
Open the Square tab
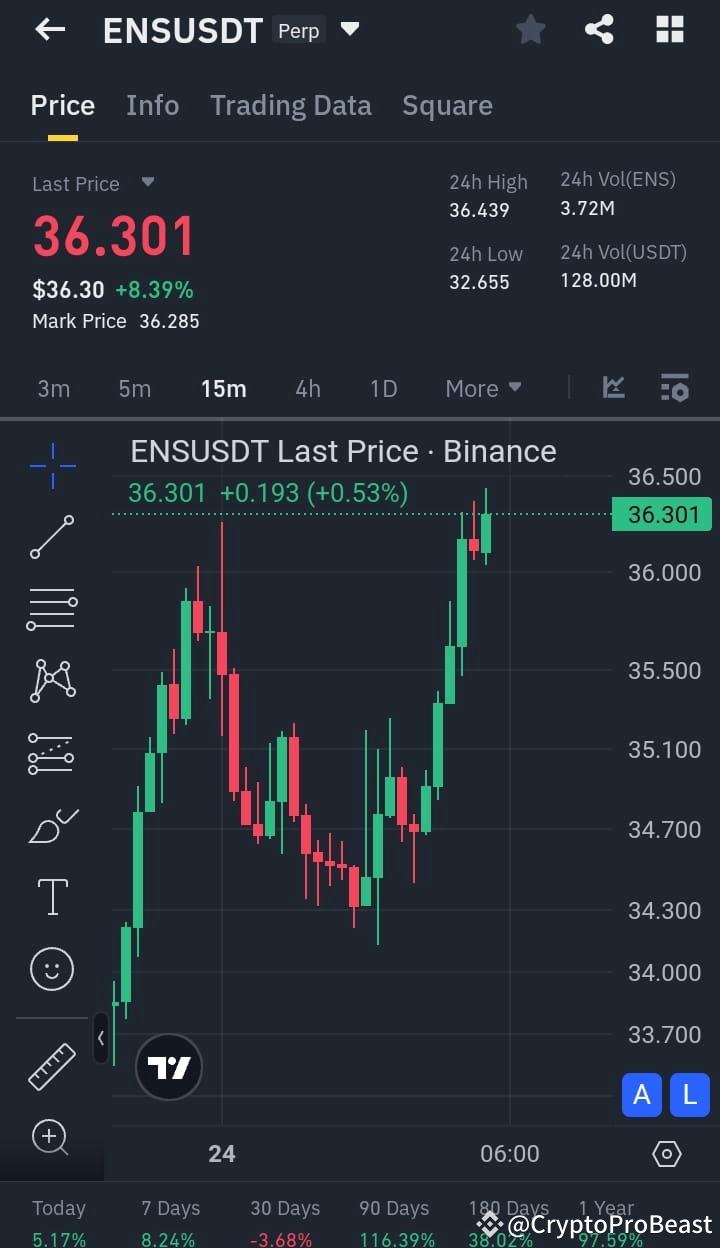(x=447, y=105)
